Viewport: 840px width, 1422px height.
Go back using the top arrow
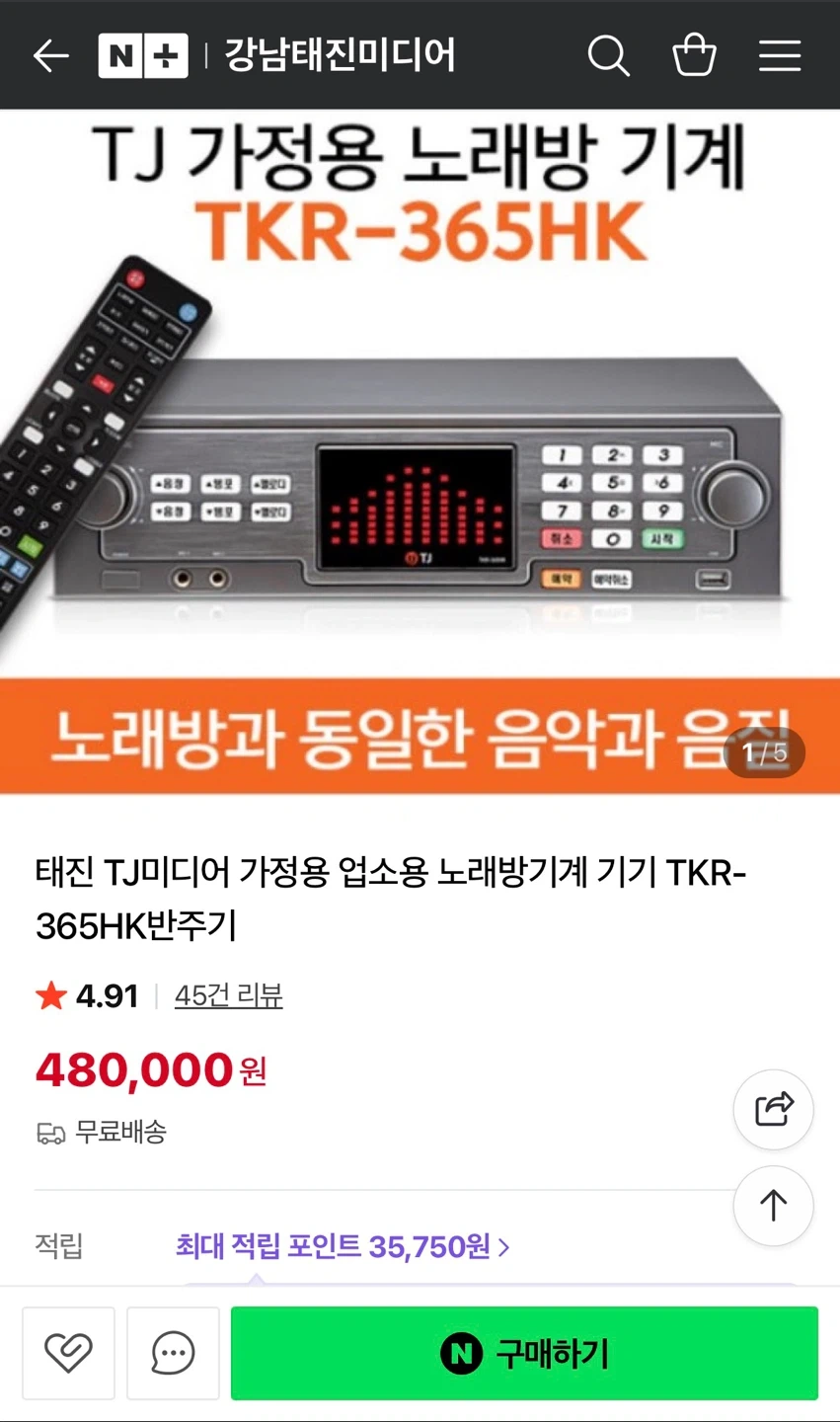click(x=51, y=56)
